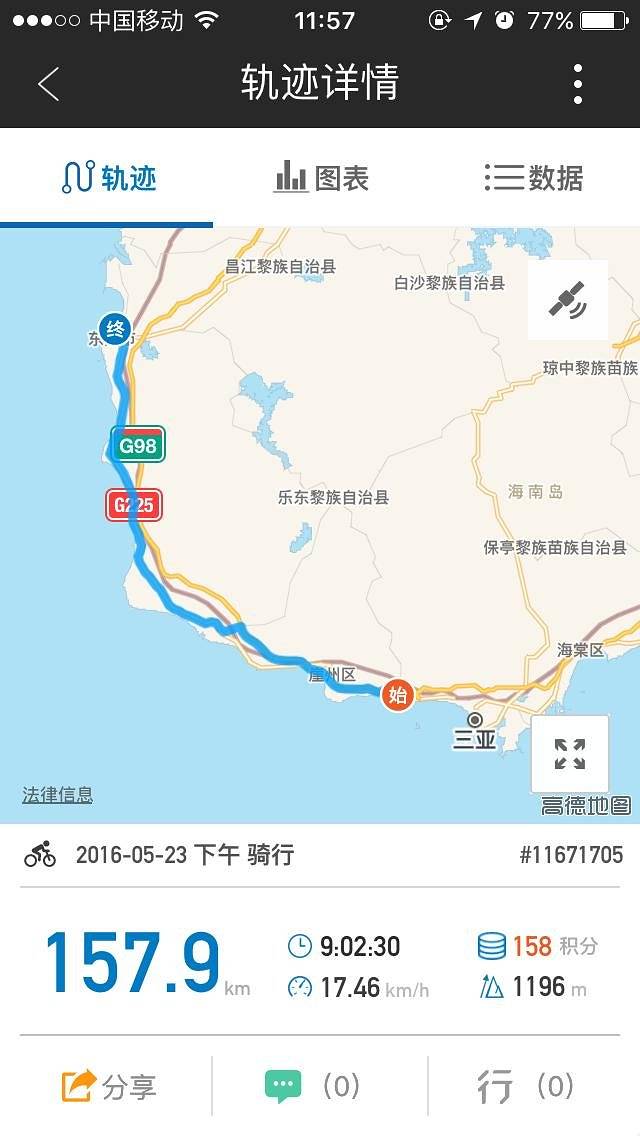The height and width of the screenshot is (1136, 640).
Task: Switch to the 图表 tab
Action: coord(320,178)
